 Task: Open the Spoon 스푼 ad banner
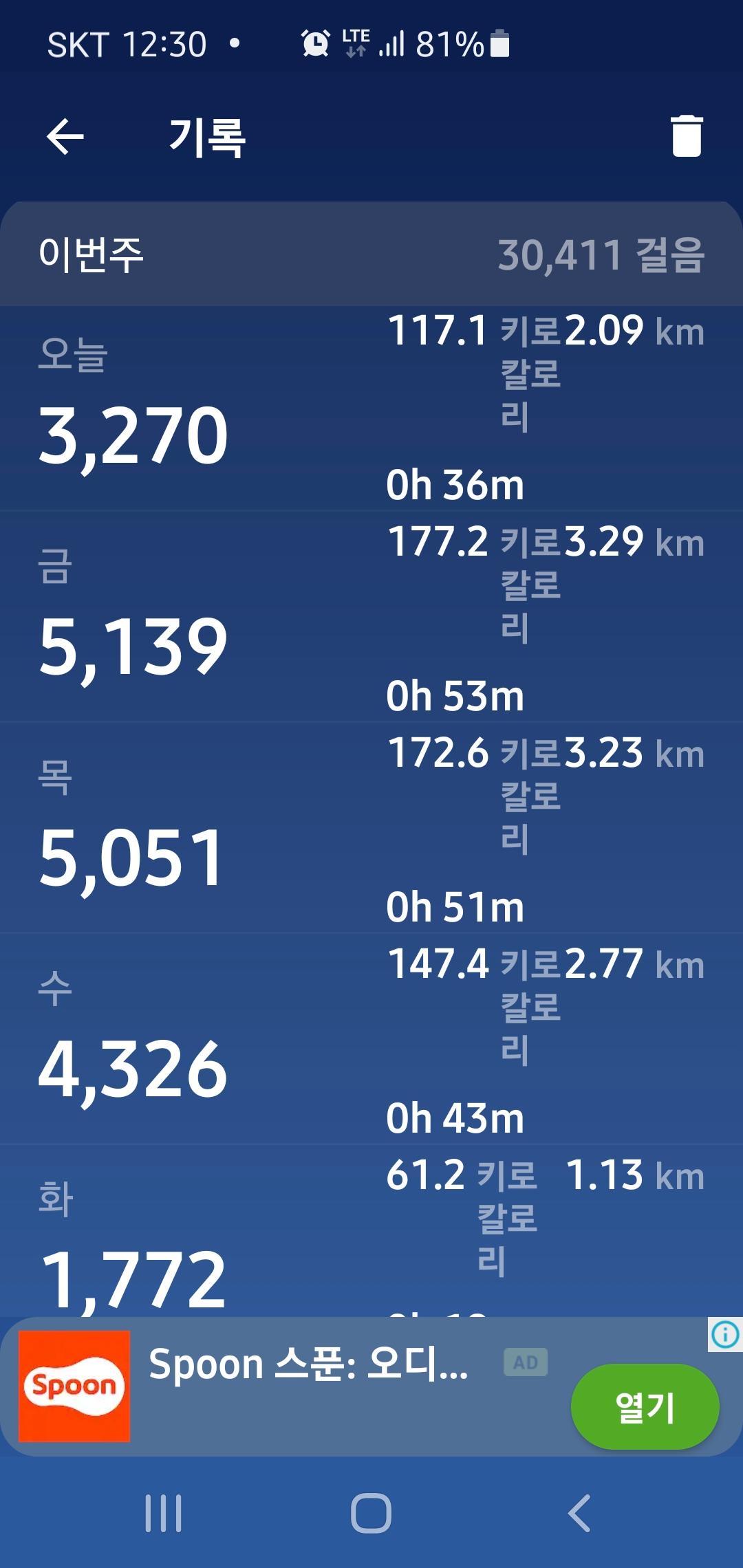coord(310,1365)
